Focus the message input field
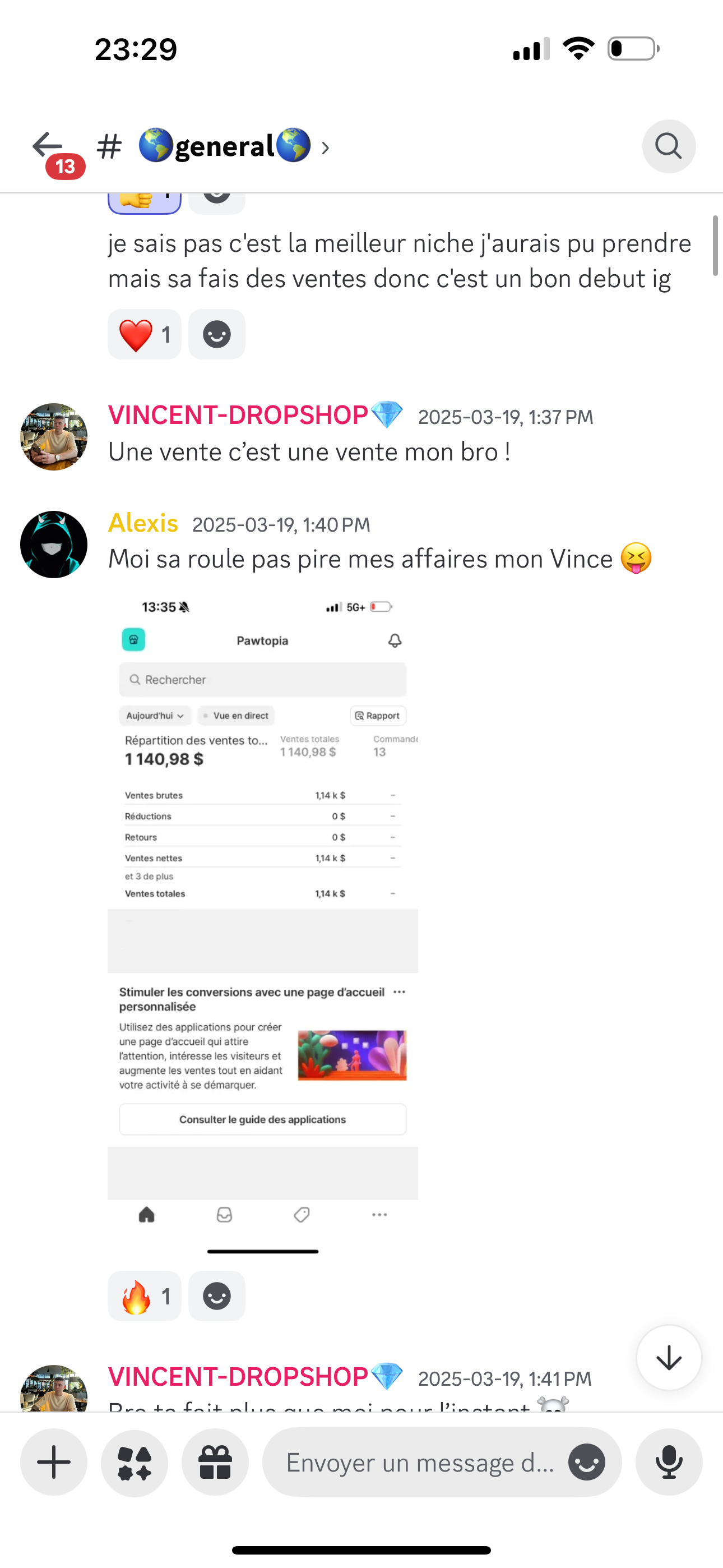 [x=420, y=1462]
